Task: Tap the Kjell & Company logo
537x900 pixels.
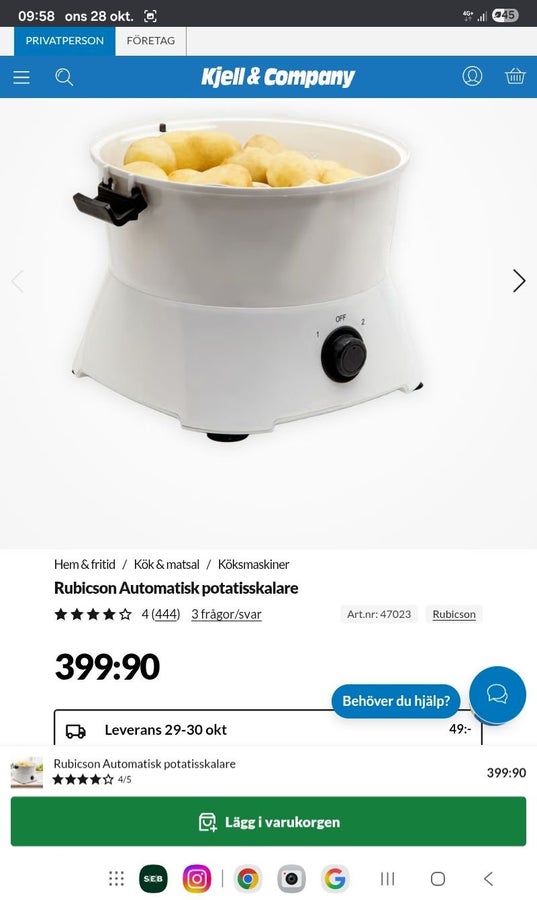Action: (278, 76)
